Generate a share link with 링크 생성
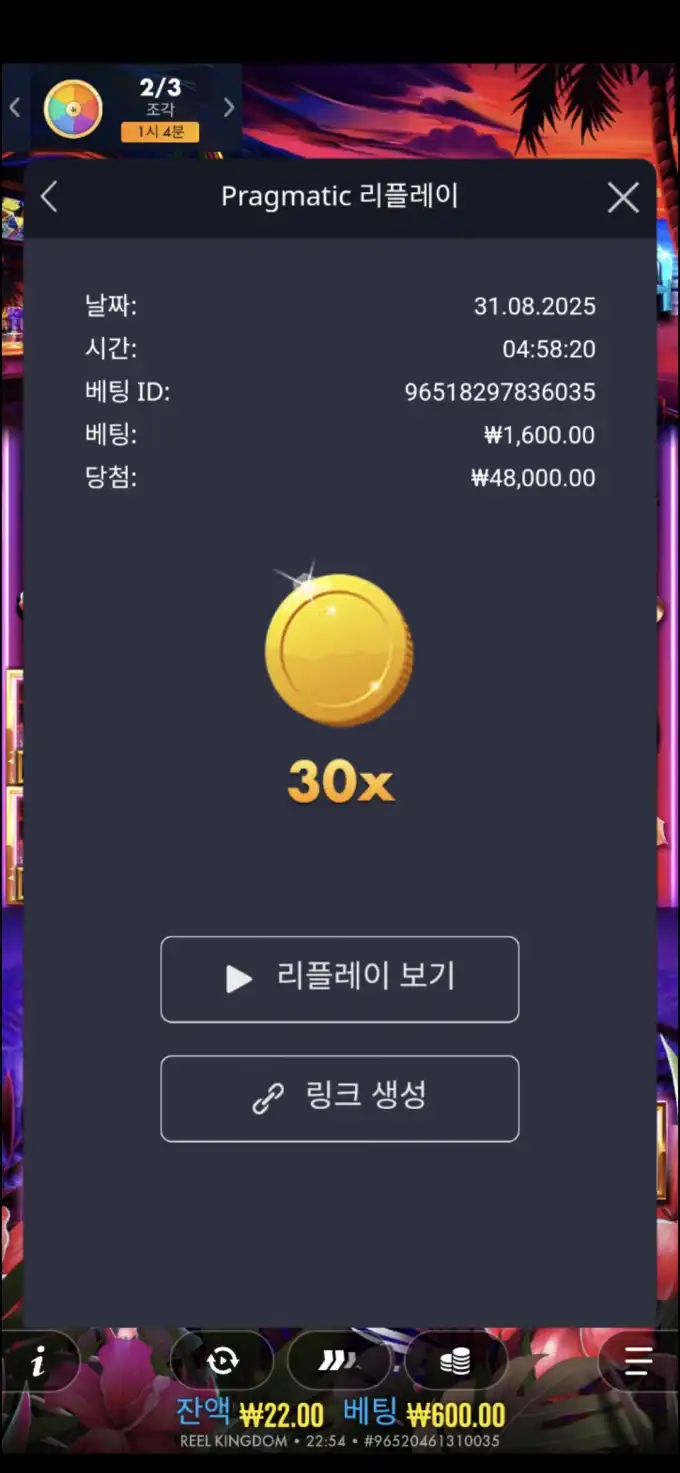680x1473 pixels. click(340, 1098)
